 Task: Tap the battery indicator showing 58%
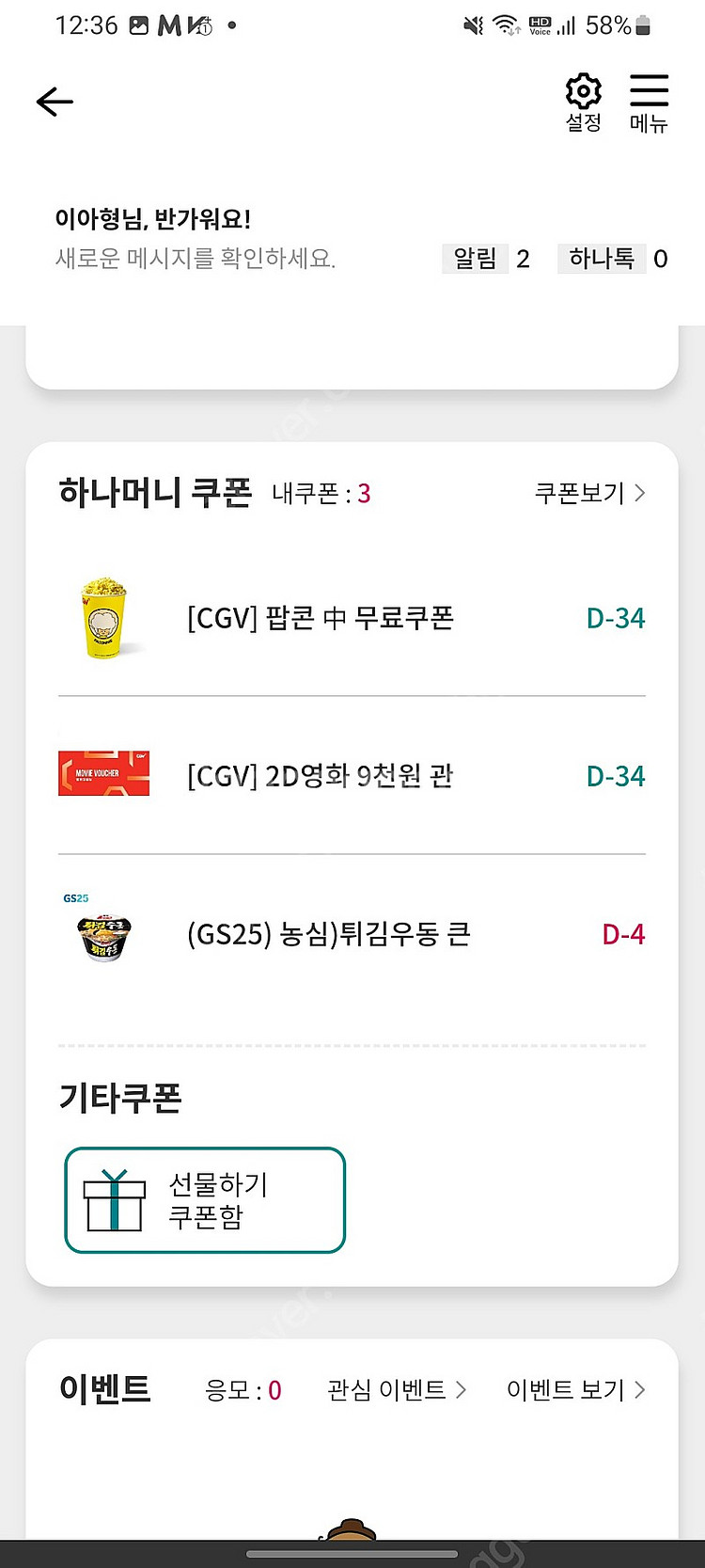click(x=641, y=25)
